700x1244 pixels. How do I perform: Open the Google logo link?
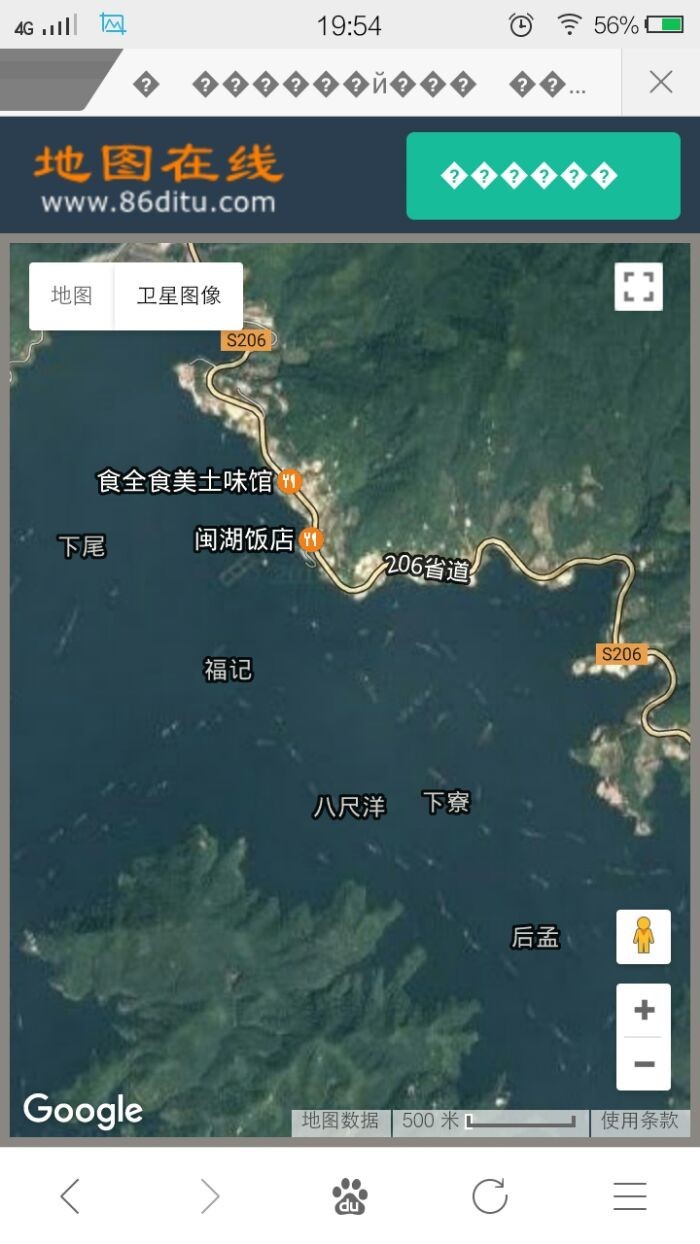83,1110
